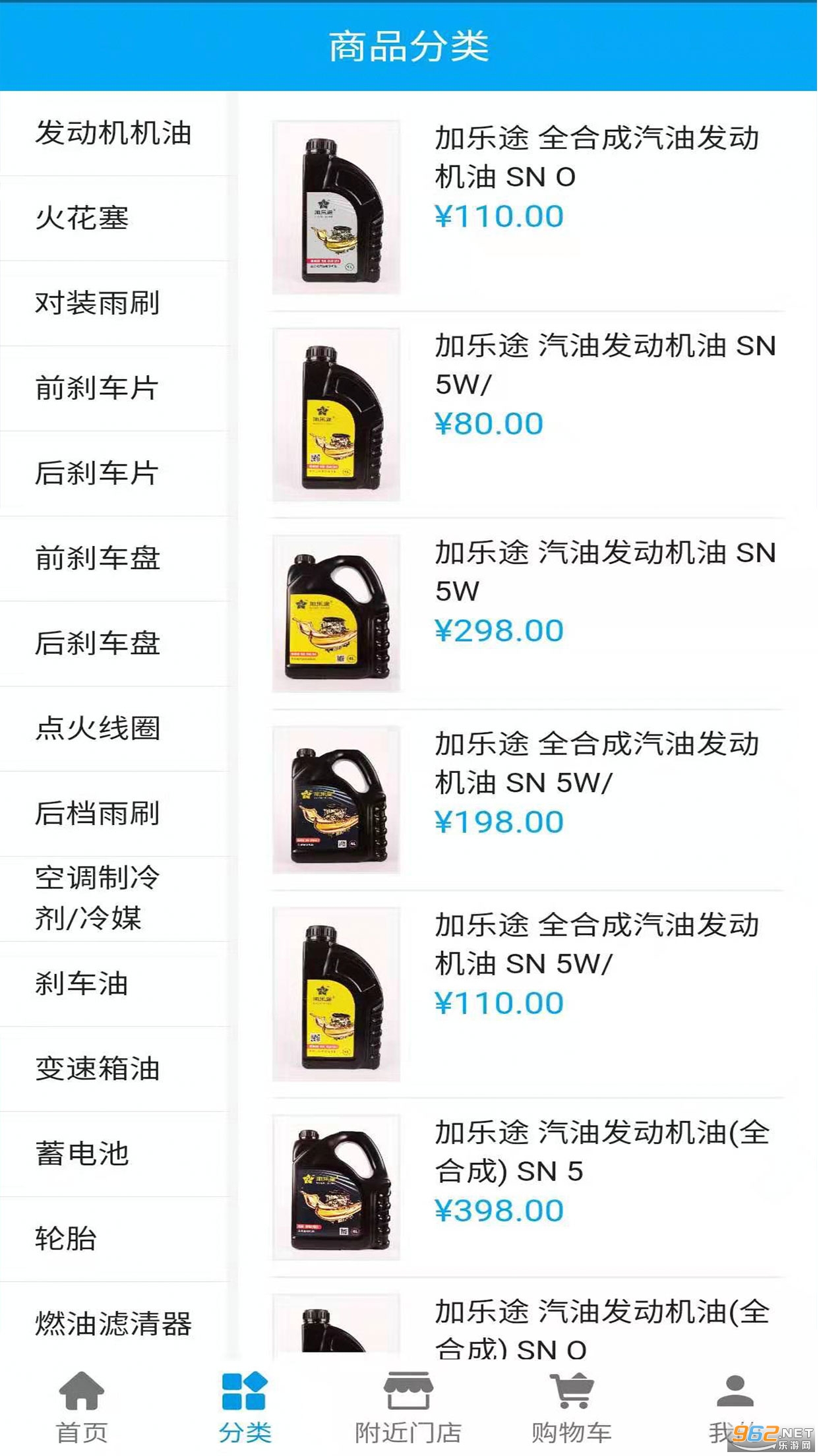
Task: Open the 燃油滤清器 category
Action: (113, 1324)
